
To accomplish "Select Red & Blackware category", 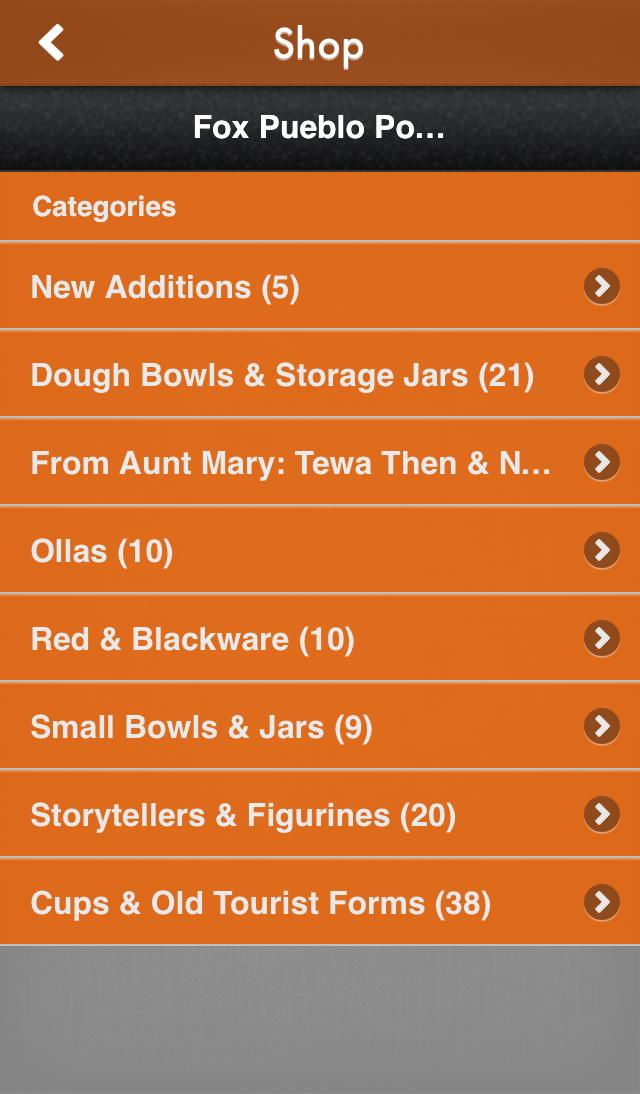I will point(320,639).
